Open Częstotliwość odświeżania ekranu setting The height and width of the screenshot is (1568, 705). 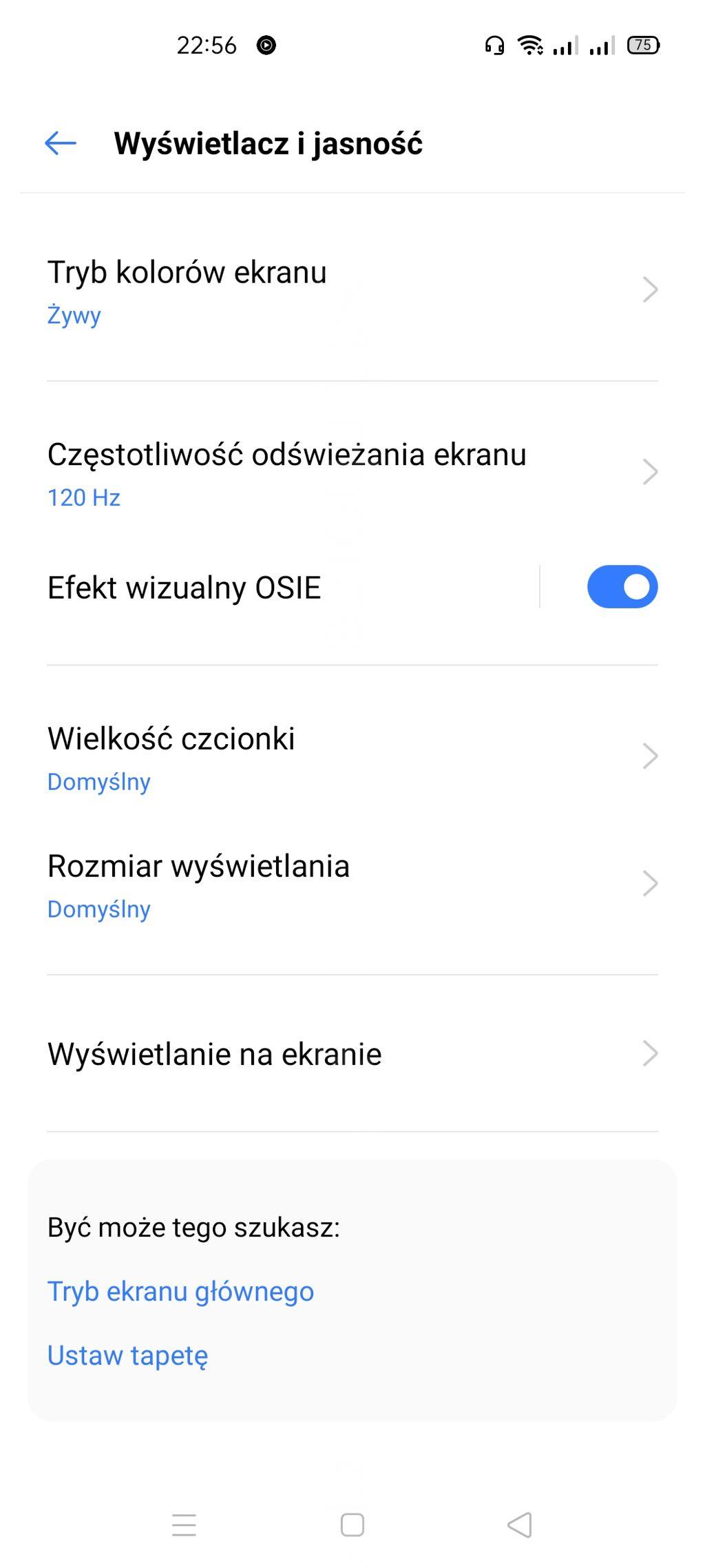click(351, 473)
